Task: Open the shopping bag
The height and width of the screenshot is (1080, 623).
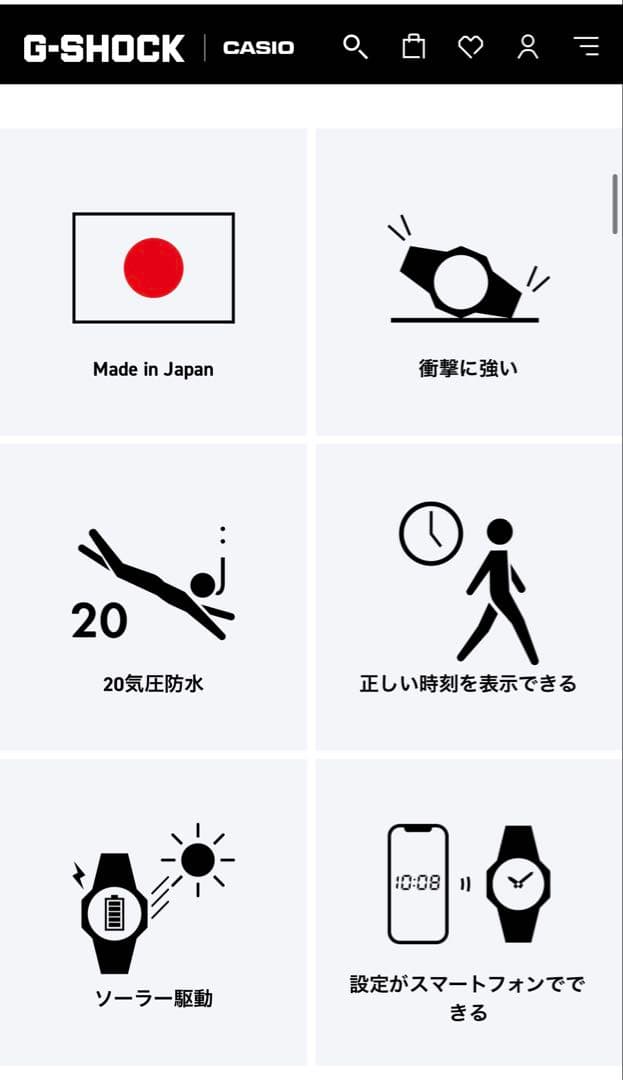Action: 413,46
